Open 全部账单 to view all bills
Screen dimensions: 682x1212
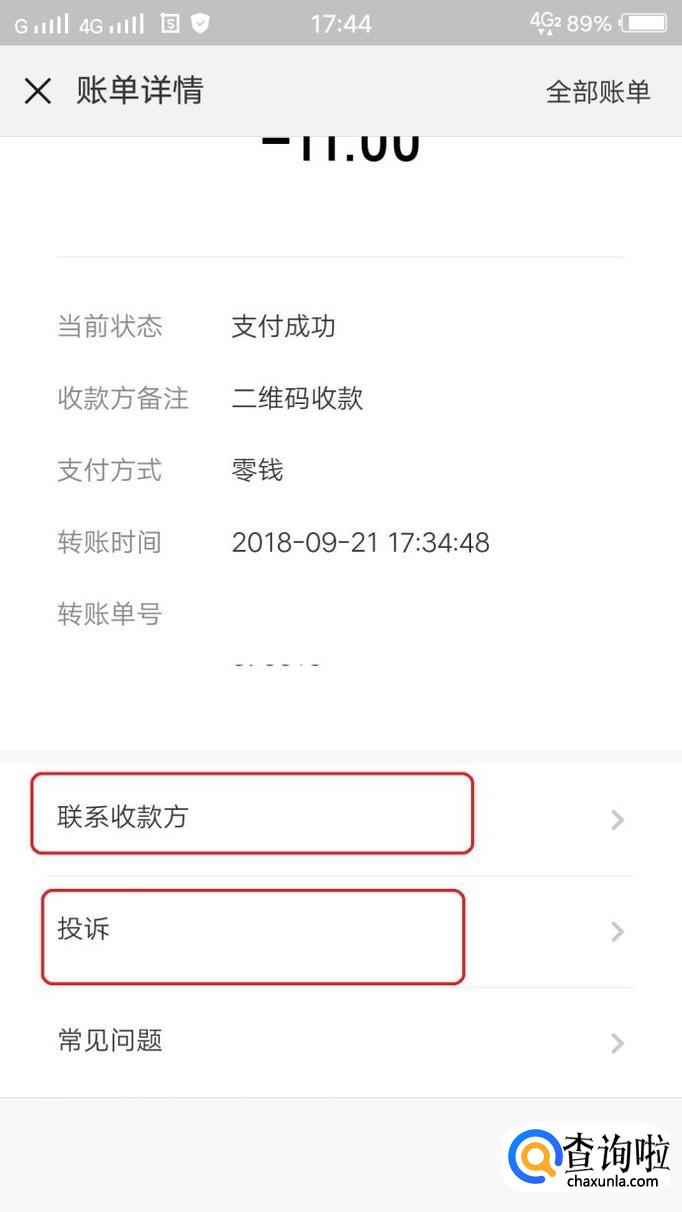[x=597, y=92]
